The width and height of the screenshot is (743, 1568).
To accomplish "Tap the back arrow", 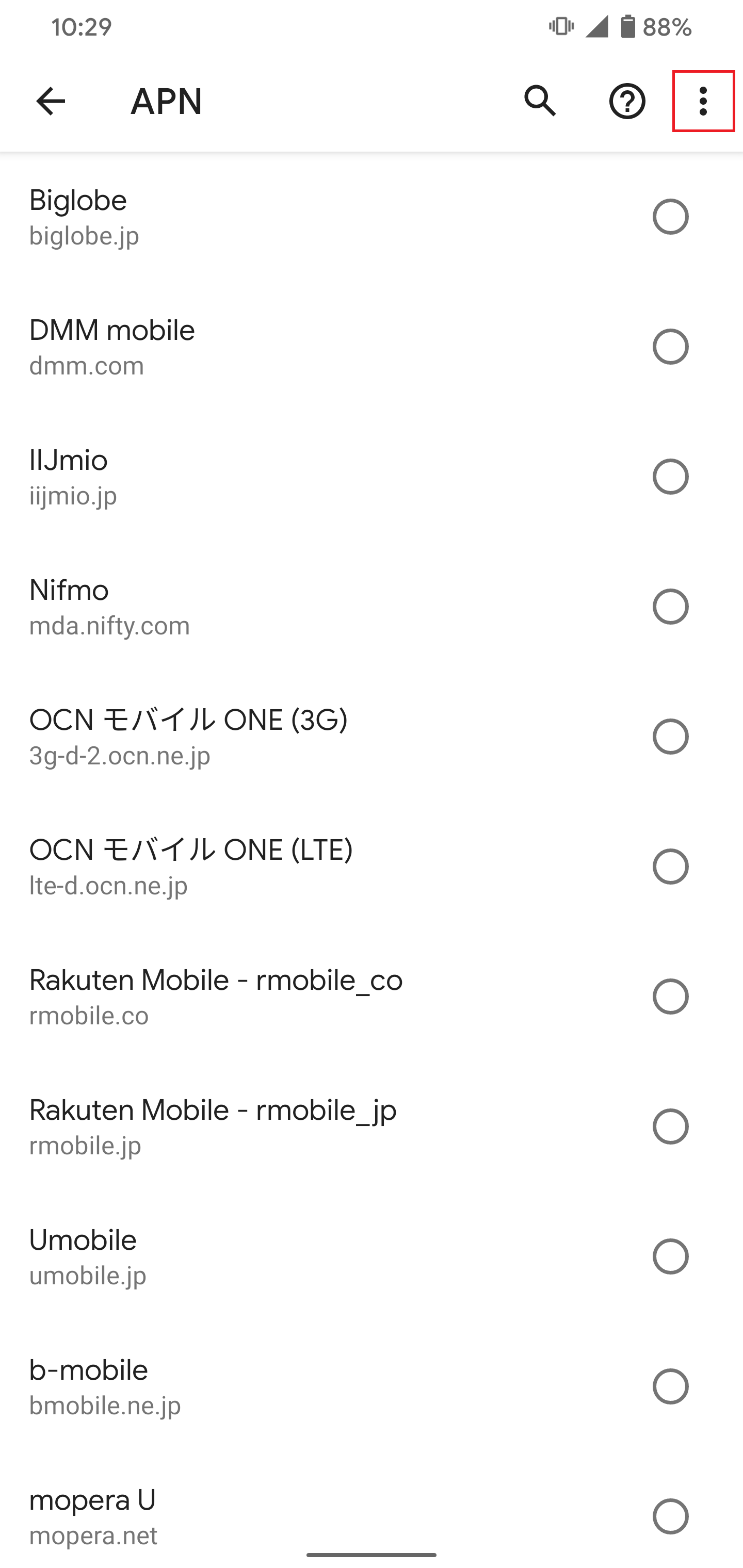I will pos(51,101).
